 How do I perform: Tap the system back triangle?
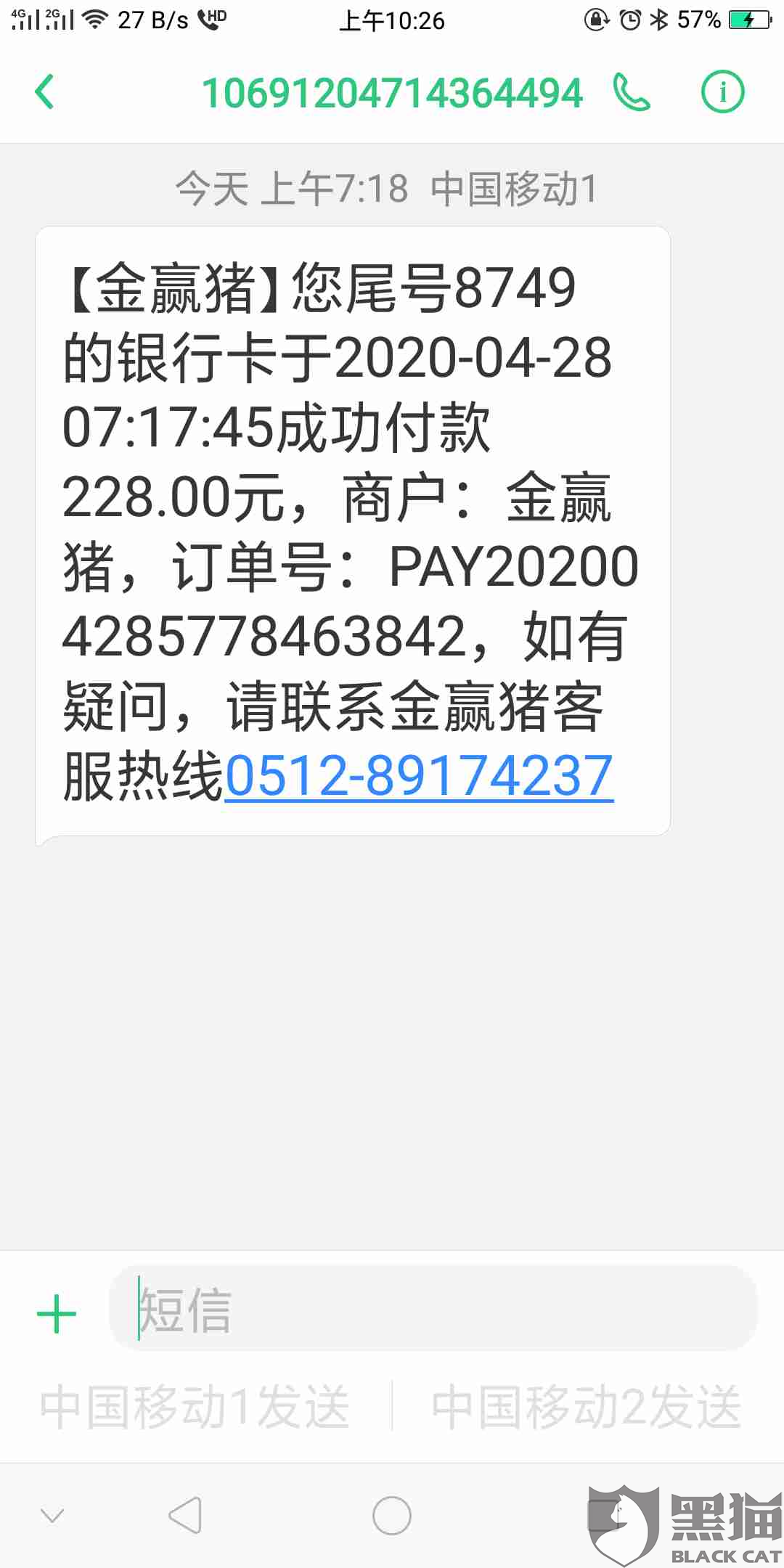pos(185,1516)
